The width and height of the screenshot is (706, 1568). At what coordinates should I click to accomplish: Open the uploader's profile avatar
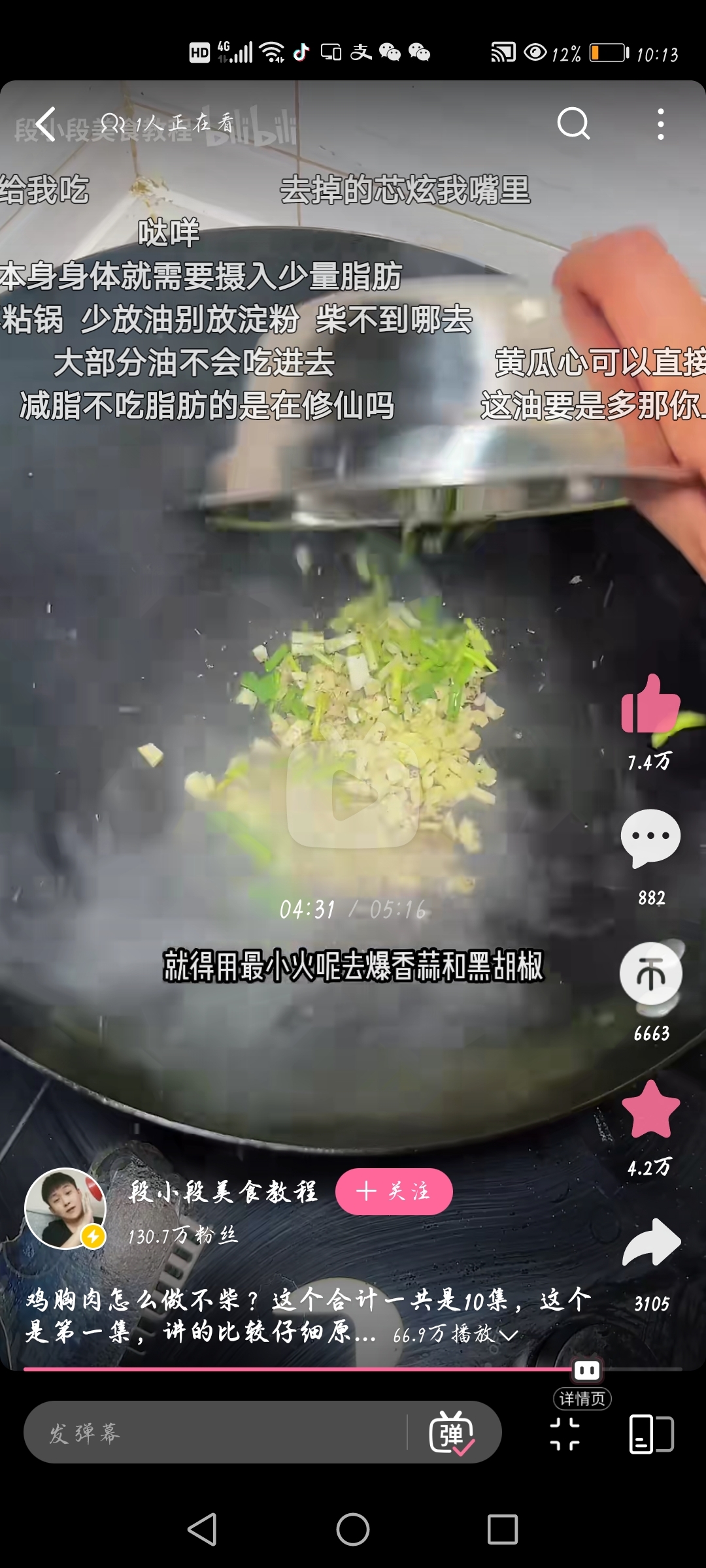click(65, 1209)
